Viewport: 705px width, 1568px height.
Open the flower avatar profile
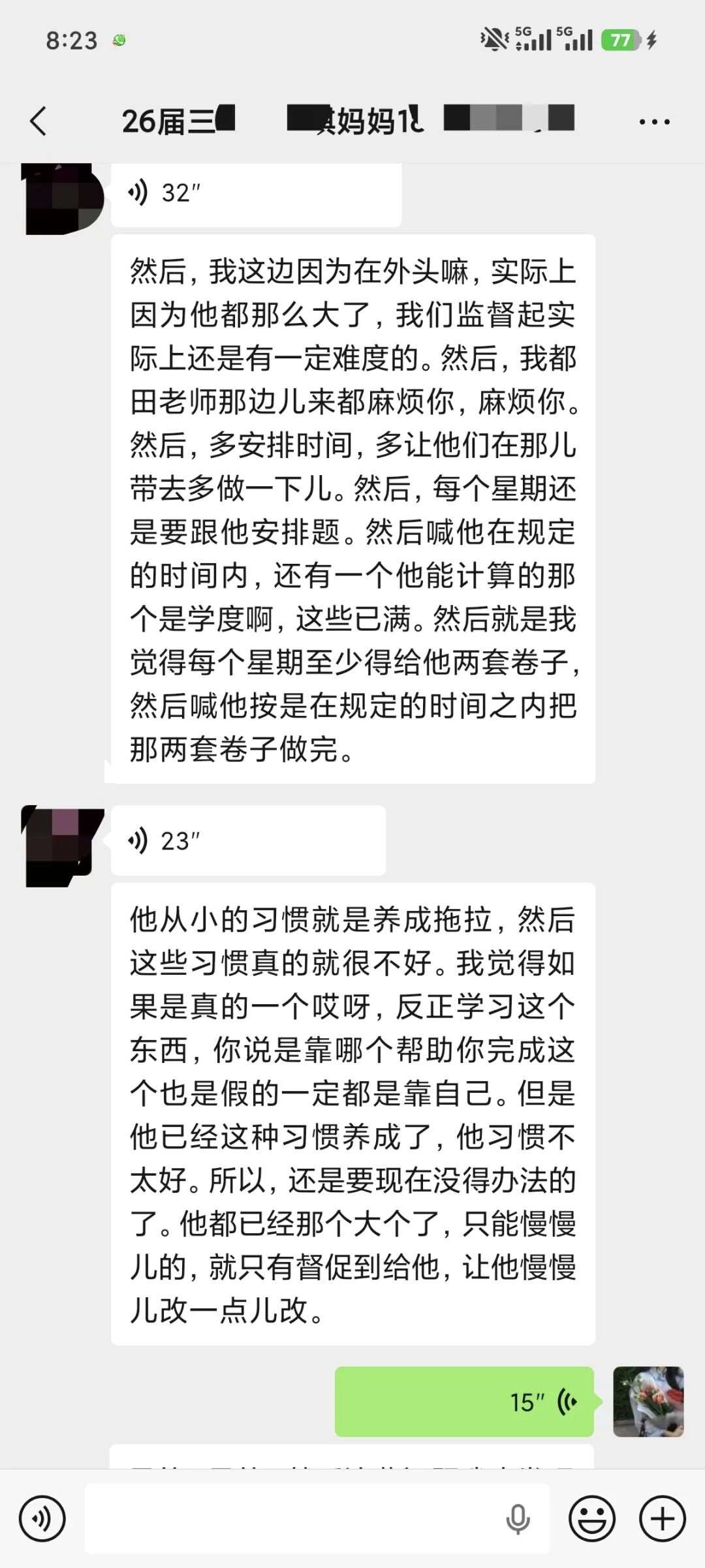tap(648, 1401)
